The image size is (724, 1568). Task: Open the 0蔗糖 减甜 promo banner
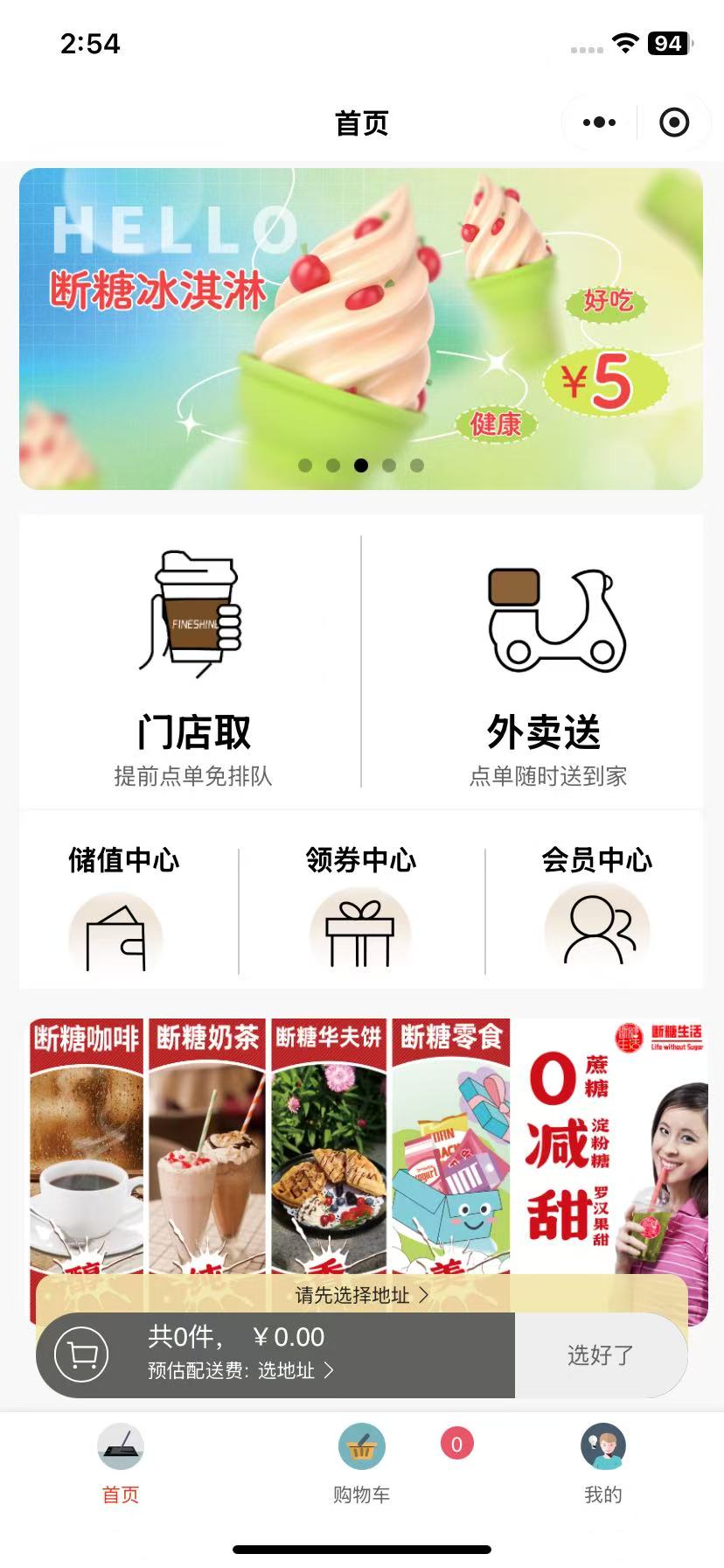611,1146
